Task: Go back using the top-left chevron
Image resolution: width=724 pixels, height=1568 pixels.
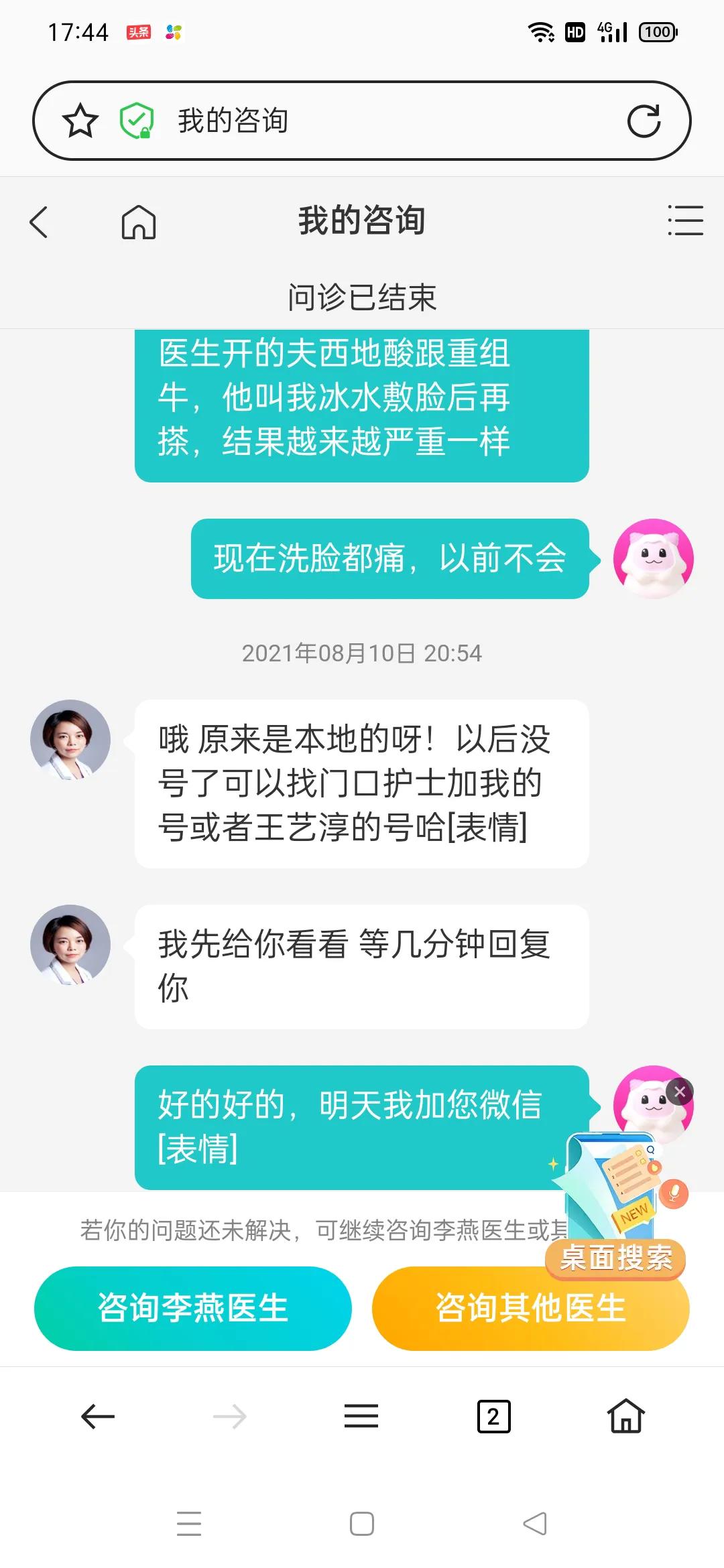Action: tap(40, 222)
